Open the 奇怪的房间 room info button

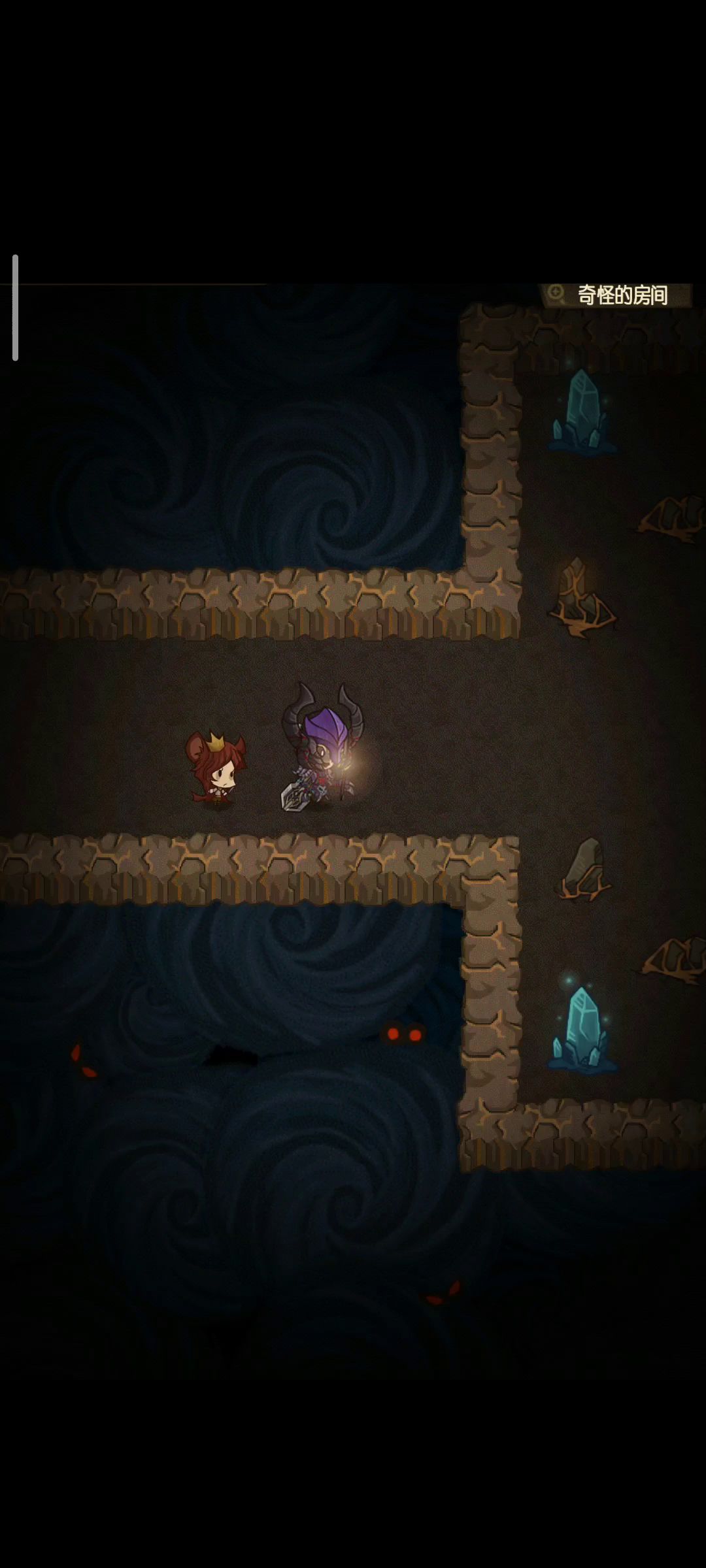tap(614, 295)
